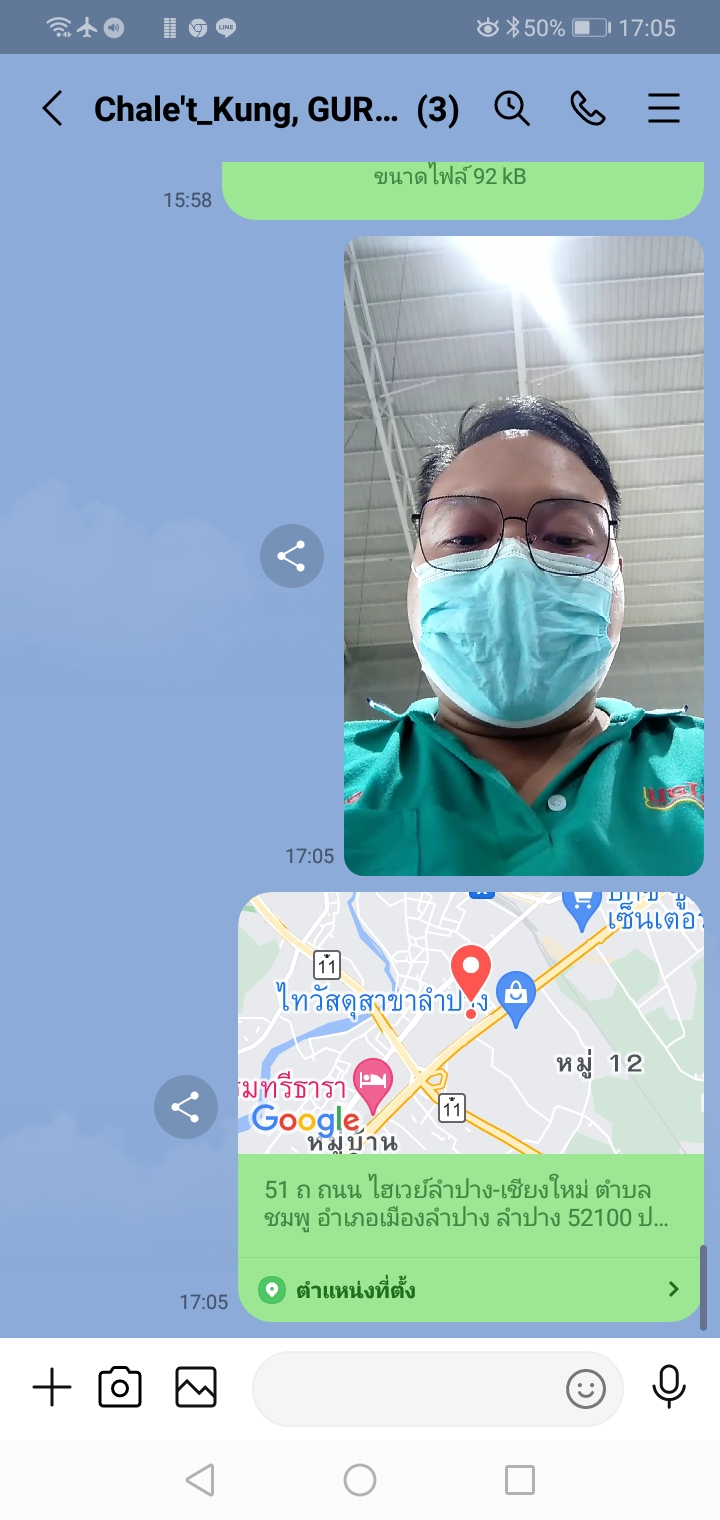Open the chat menu

664,108
